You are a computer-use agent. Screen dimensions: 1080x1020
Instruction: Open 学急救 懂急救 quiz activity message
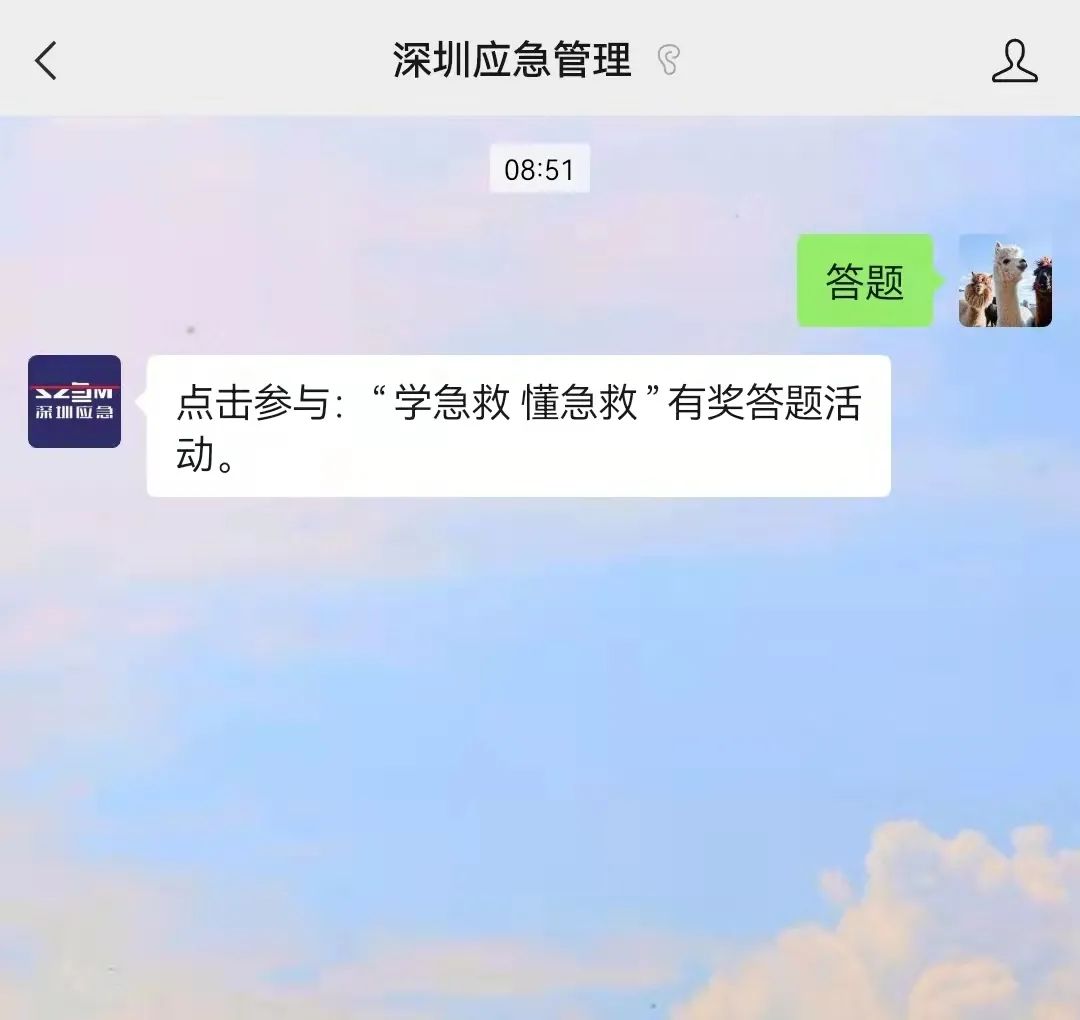point(518,426)
